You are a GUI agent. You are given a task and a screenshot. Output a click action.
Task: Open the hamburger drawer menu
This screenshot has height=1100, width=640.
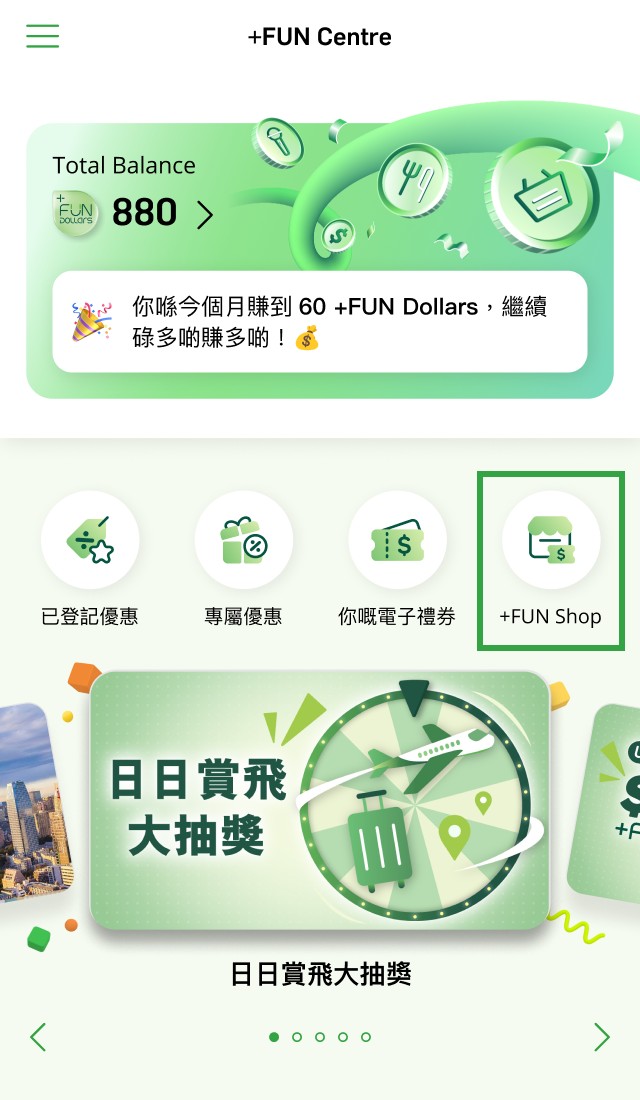tap(42, 36)
